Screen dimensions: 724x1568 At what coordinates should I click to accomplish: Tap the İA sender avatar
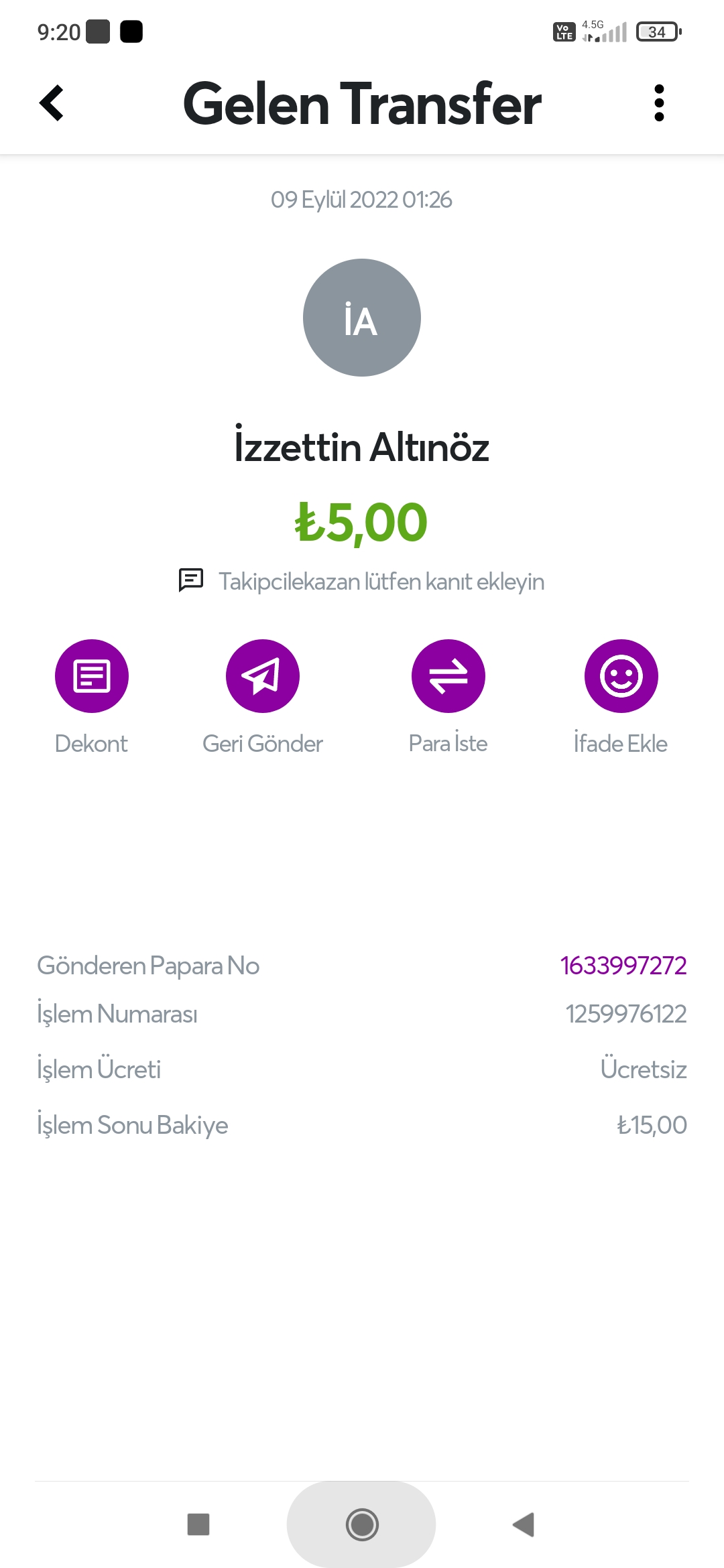pos(362,318)
